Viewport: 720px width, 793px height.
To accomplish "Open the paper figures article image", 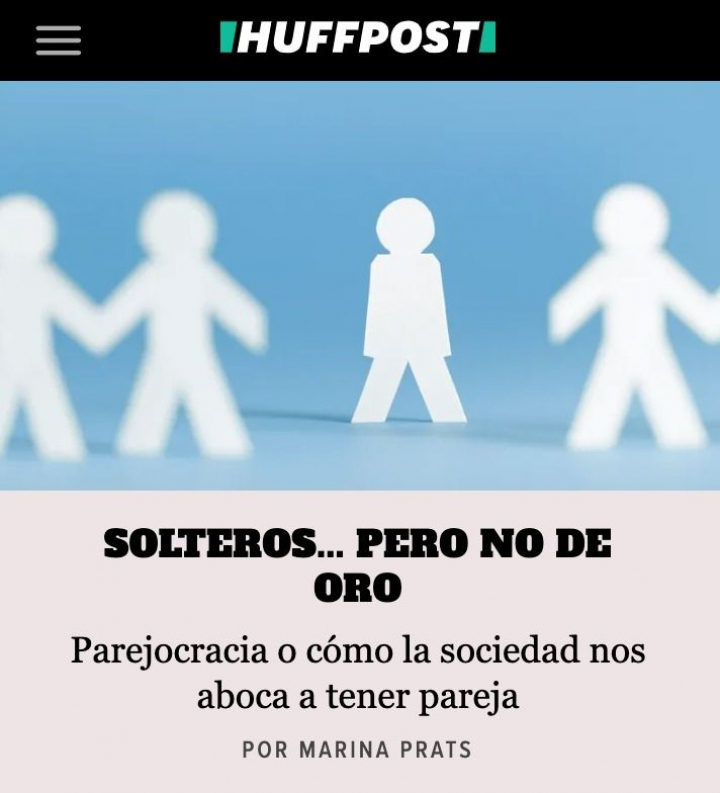I will tap(360, 285).
